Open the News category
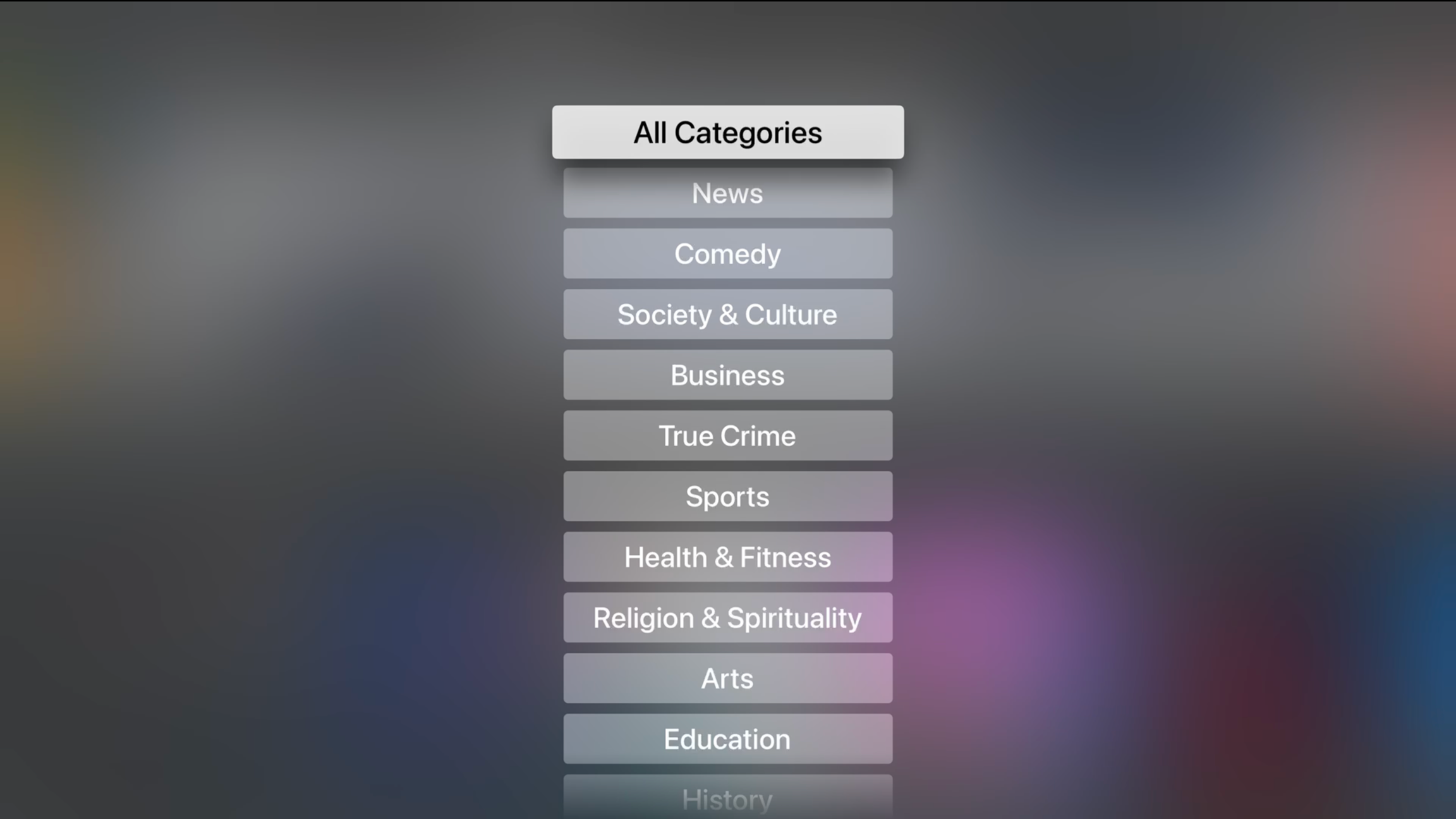 coord(727,193)
